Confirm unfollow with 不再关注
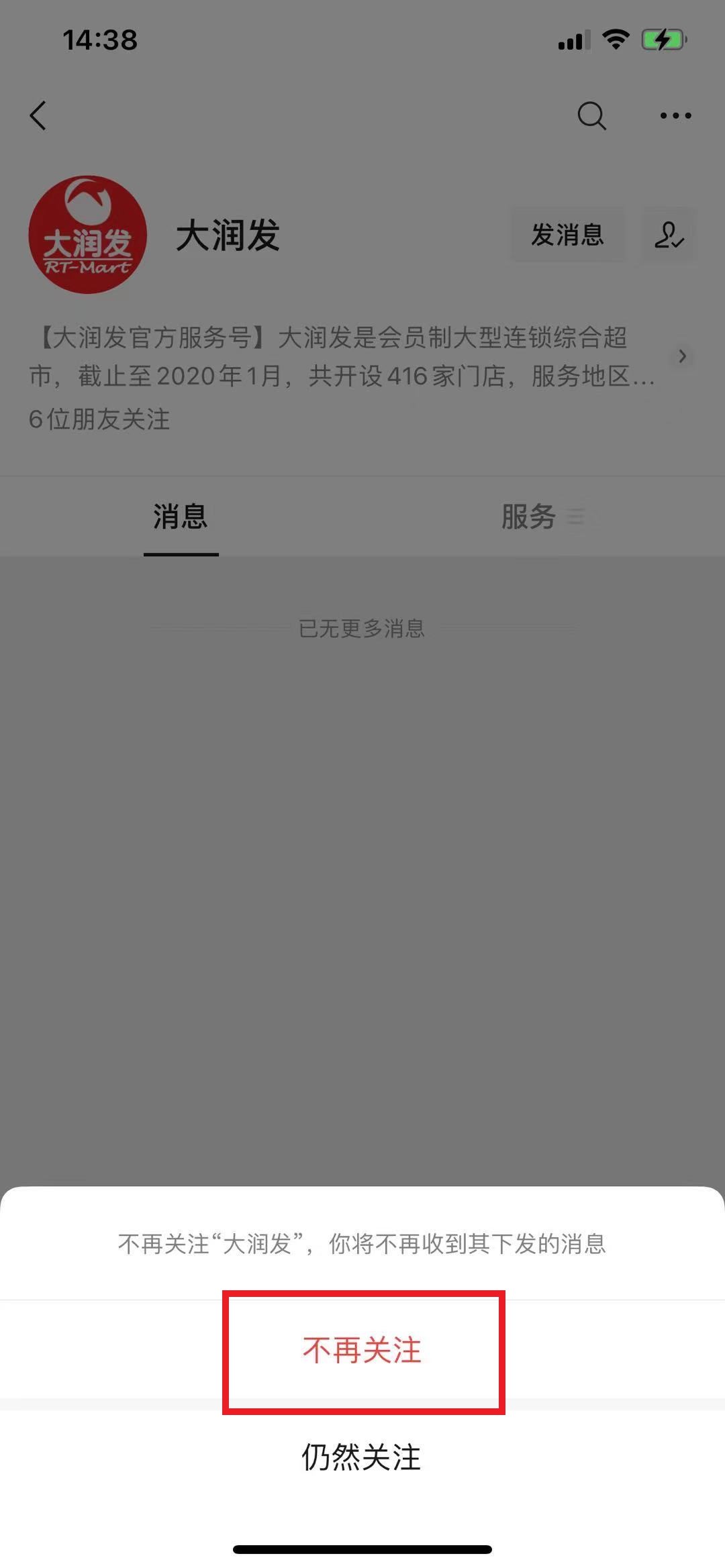Screen dimensions: 725x1568 362,1350
